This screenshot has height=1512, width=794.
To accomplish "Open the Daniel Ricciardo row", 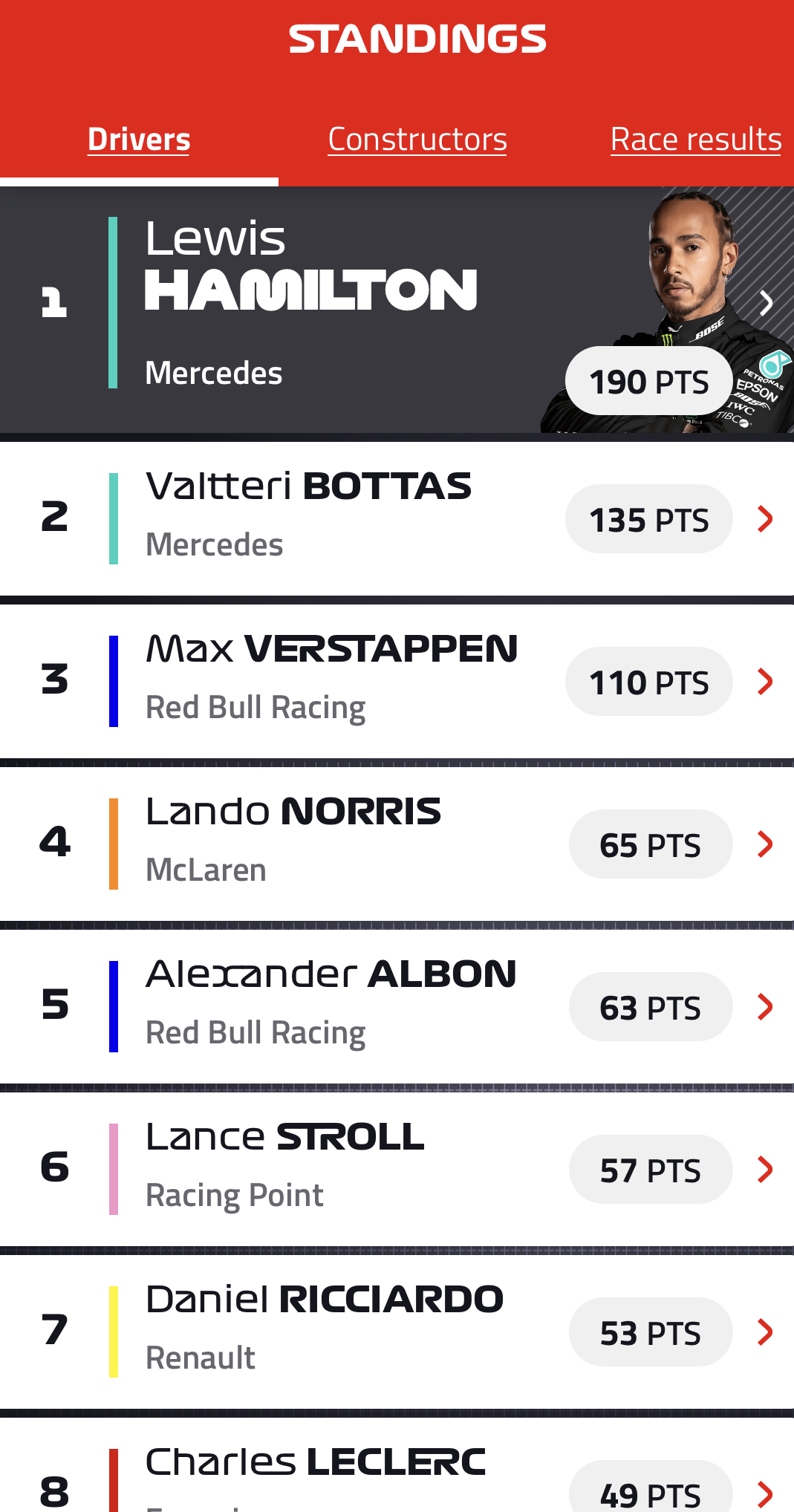I will point(397,1332).
